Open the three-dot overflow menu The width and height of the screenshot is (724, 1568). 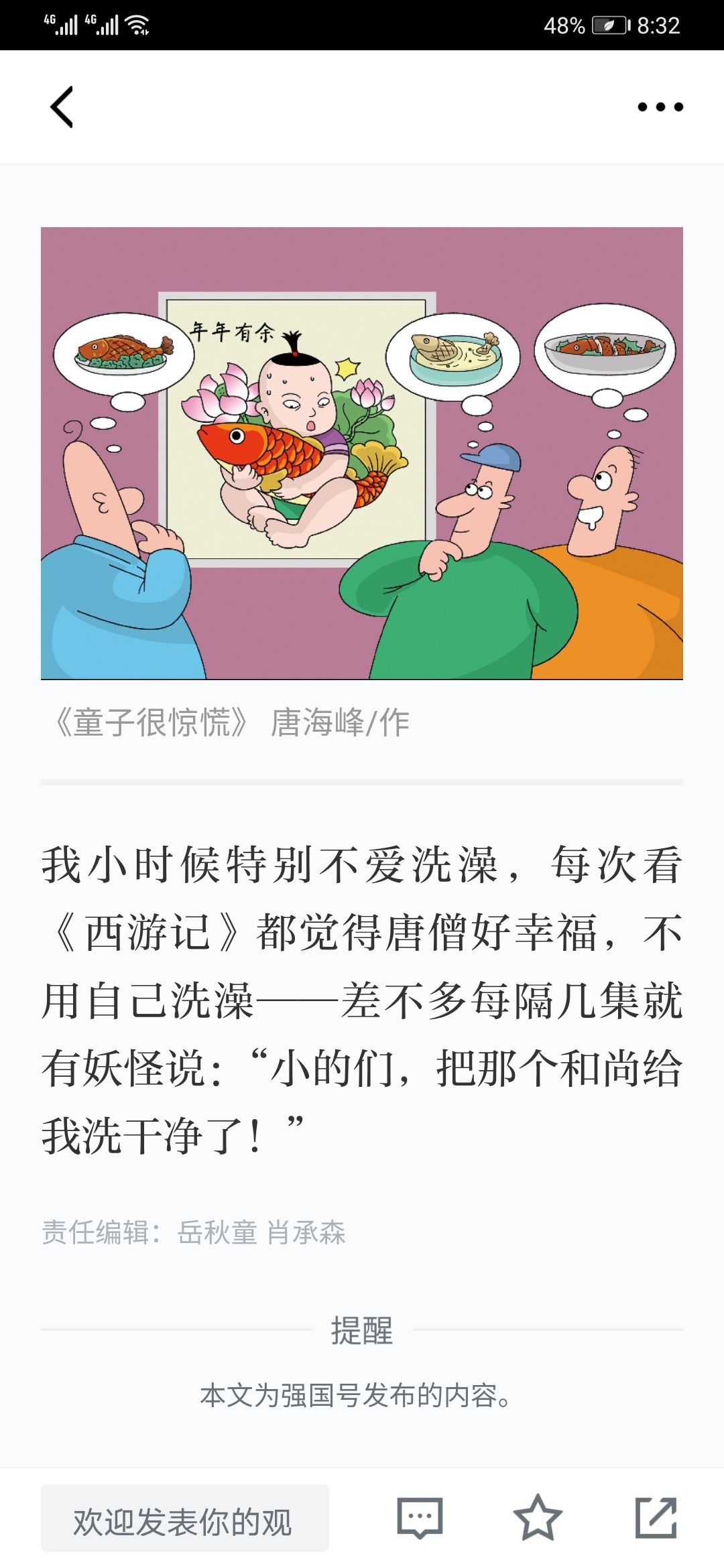pyautogui.click(x=660, y=107)
